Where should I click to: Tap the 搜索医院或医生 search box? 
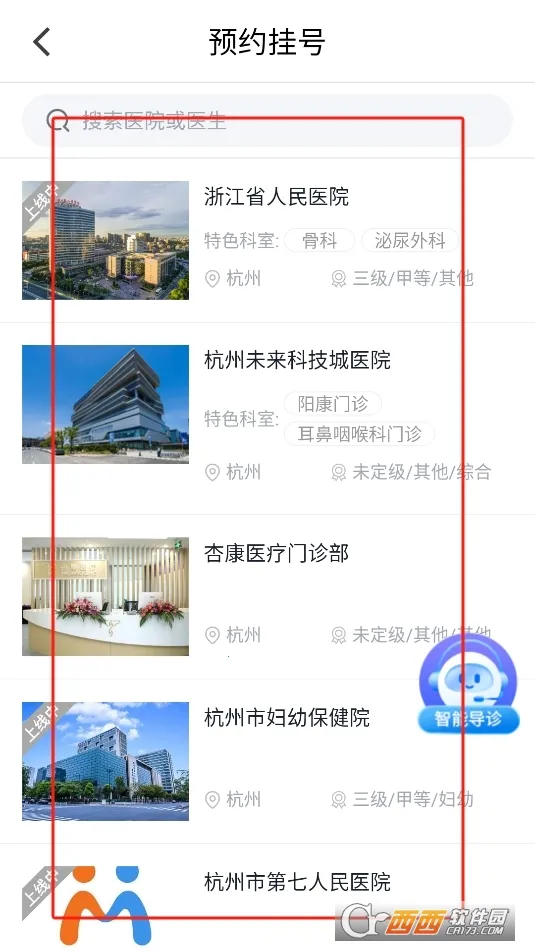tap(268, 121)
